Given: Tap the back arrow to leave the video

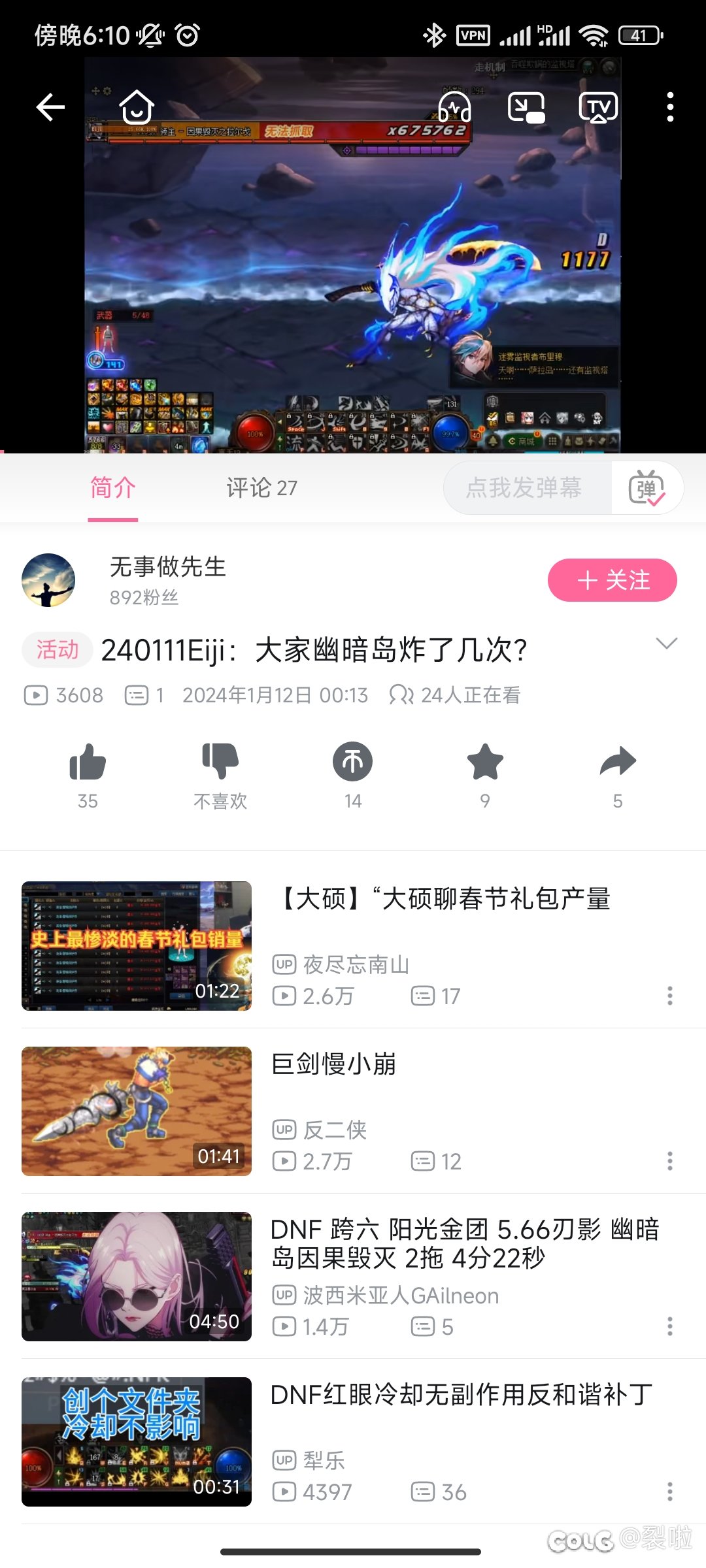Looking at the screenshot, I should (50, 106).
